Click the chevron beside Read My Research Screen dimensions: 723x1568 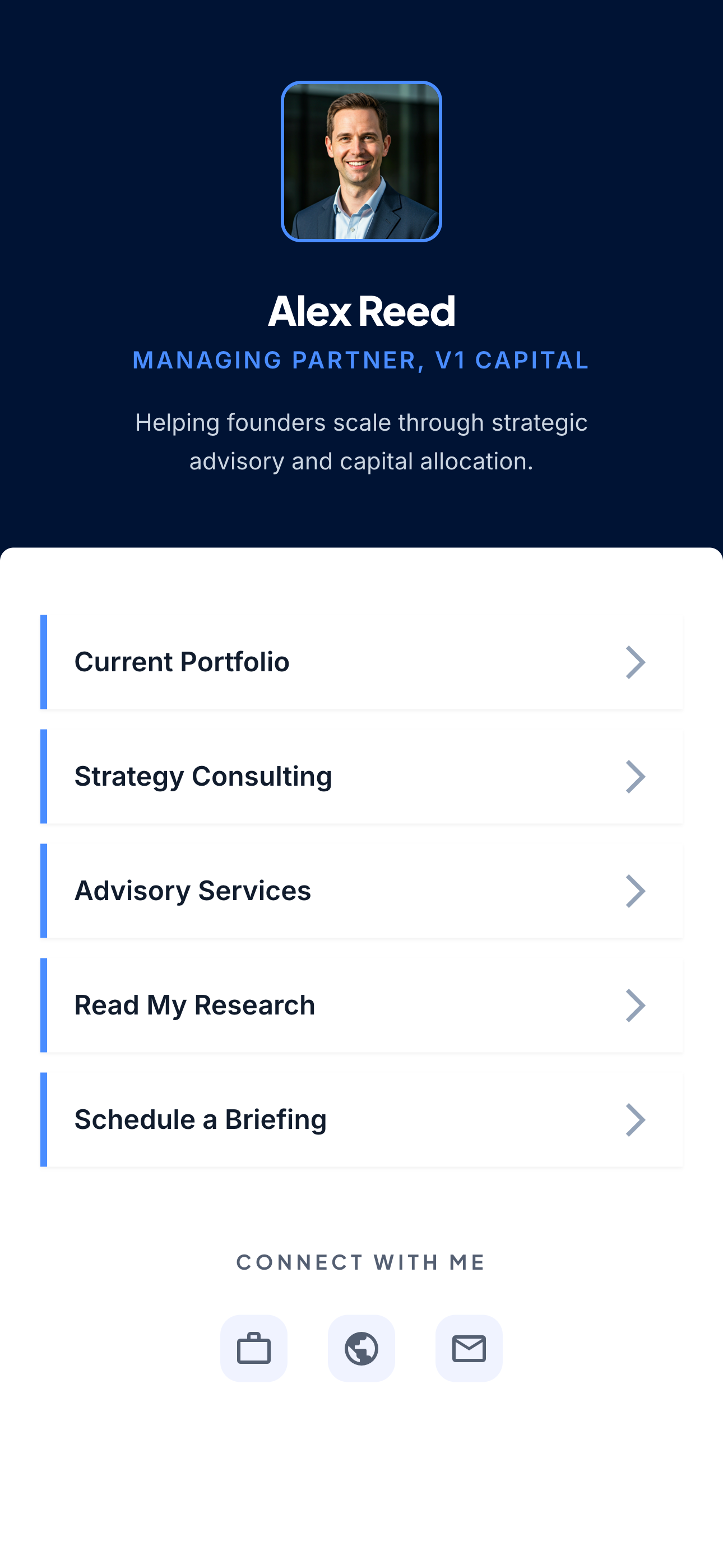tap(636, 1005)
